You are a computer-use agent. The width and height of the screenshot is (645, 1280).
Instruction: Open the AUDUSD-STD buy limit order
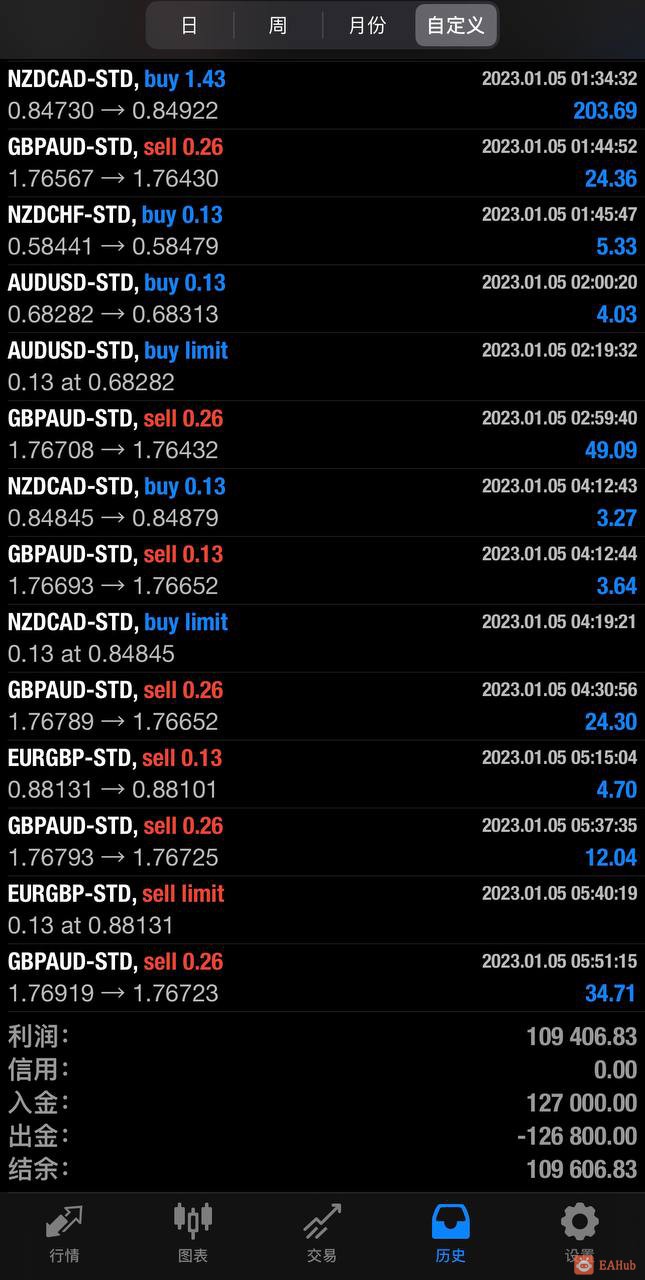click(322, 367)
